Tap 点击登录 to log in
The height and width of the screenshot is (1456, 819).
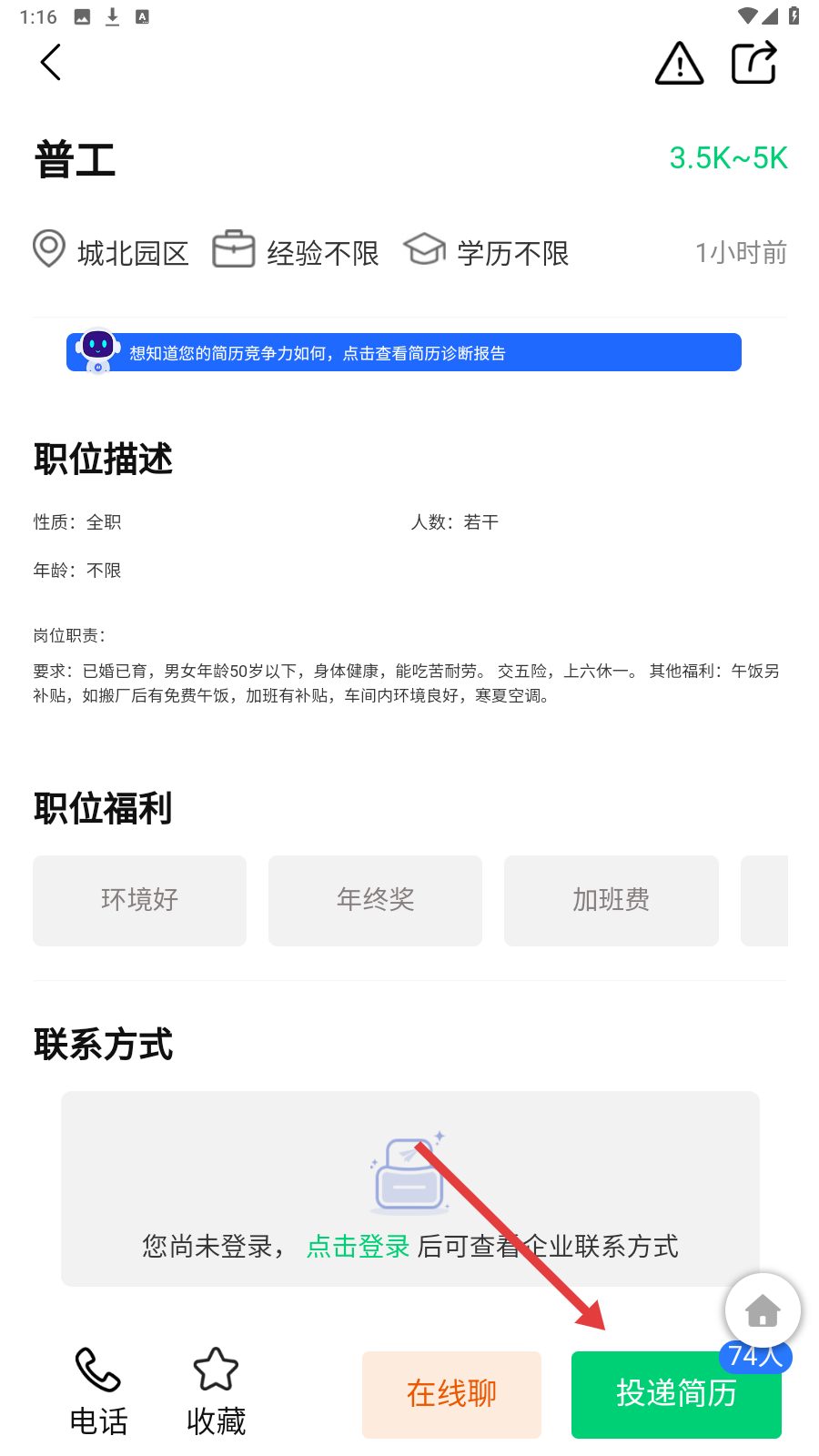click(359, 1246)
